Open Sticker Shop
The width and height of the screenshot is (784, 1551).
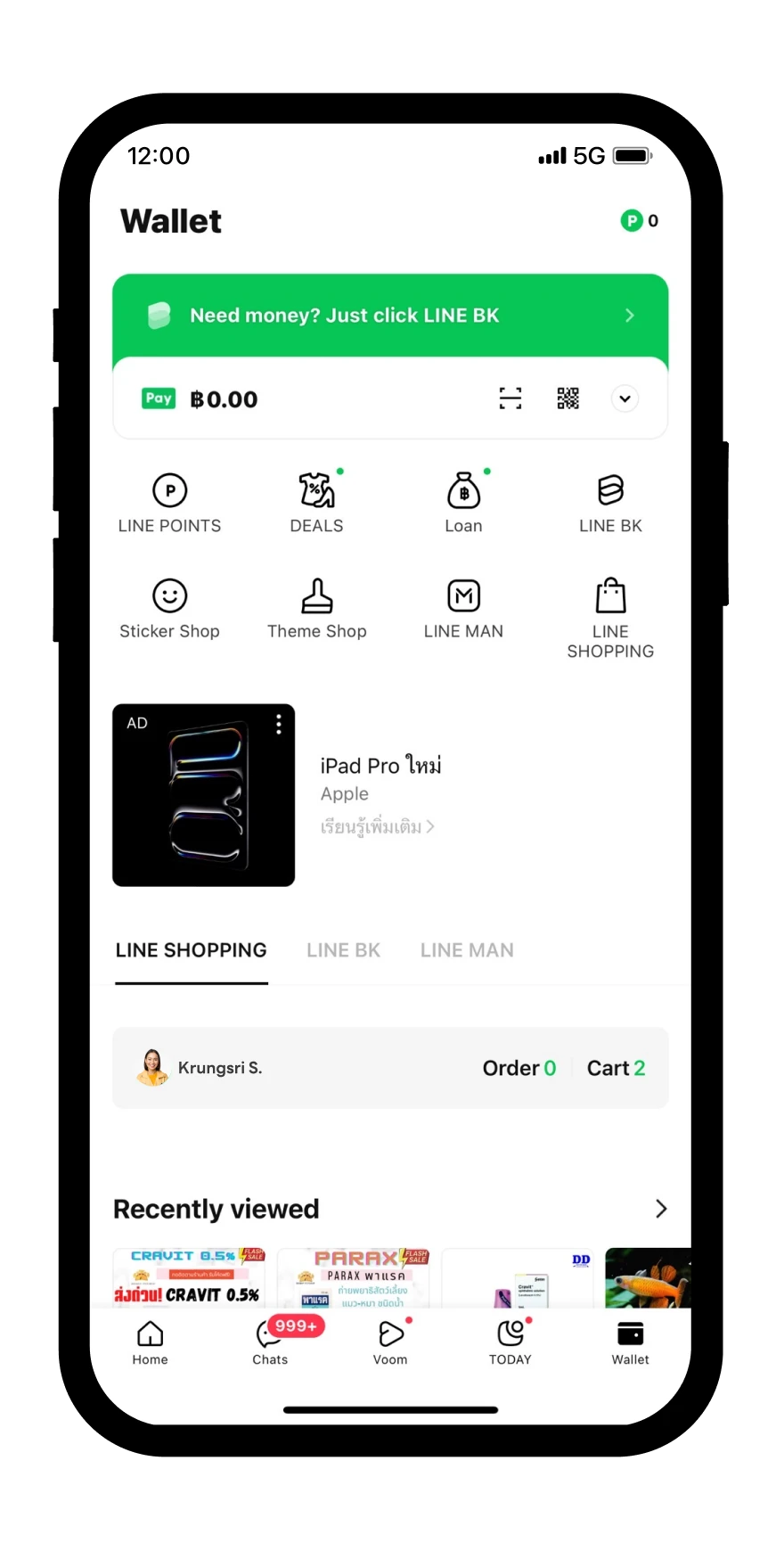click(169, 609)
